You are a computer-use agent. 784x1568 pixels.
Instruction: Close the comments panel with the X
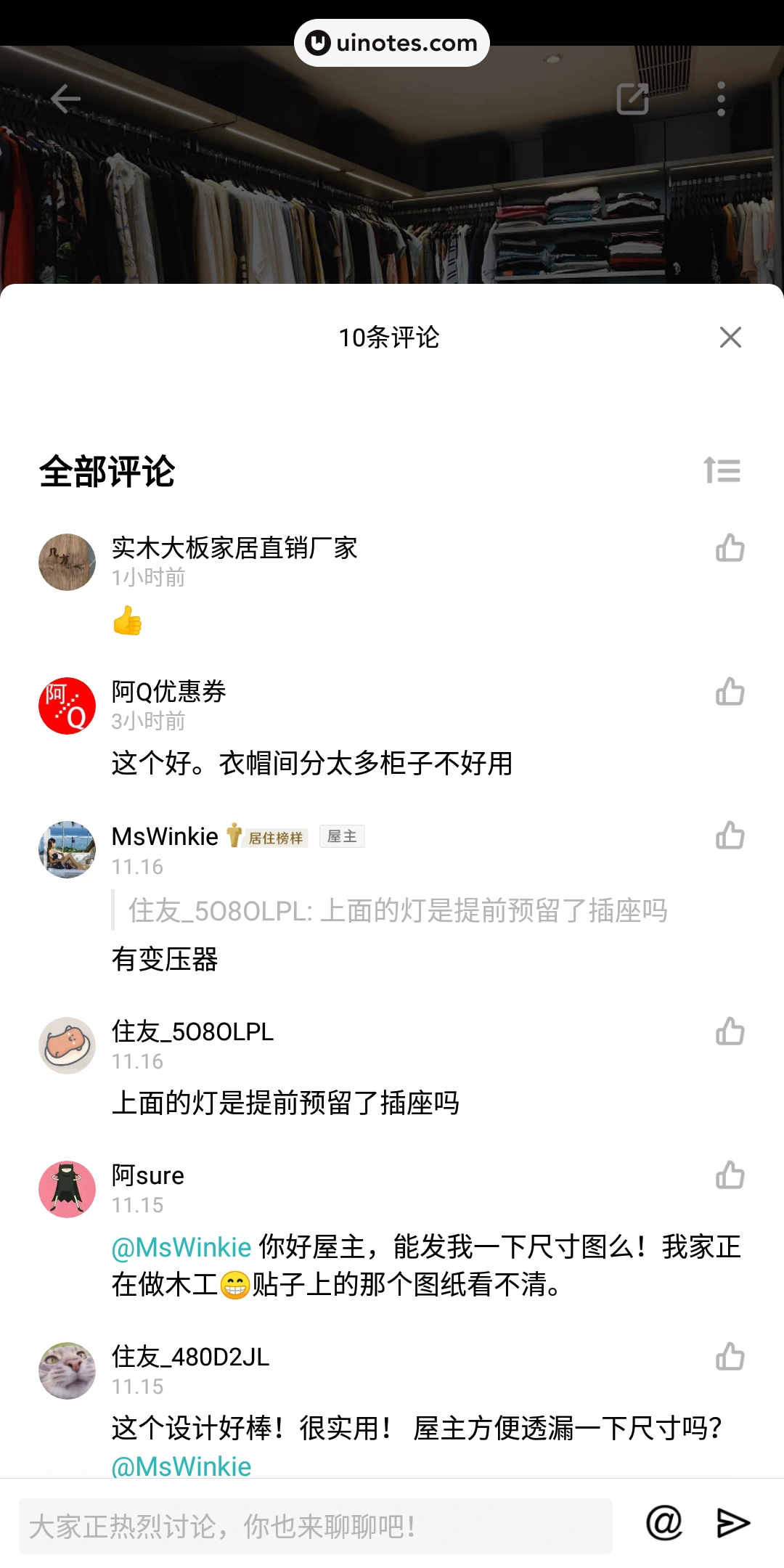[730, 338]
